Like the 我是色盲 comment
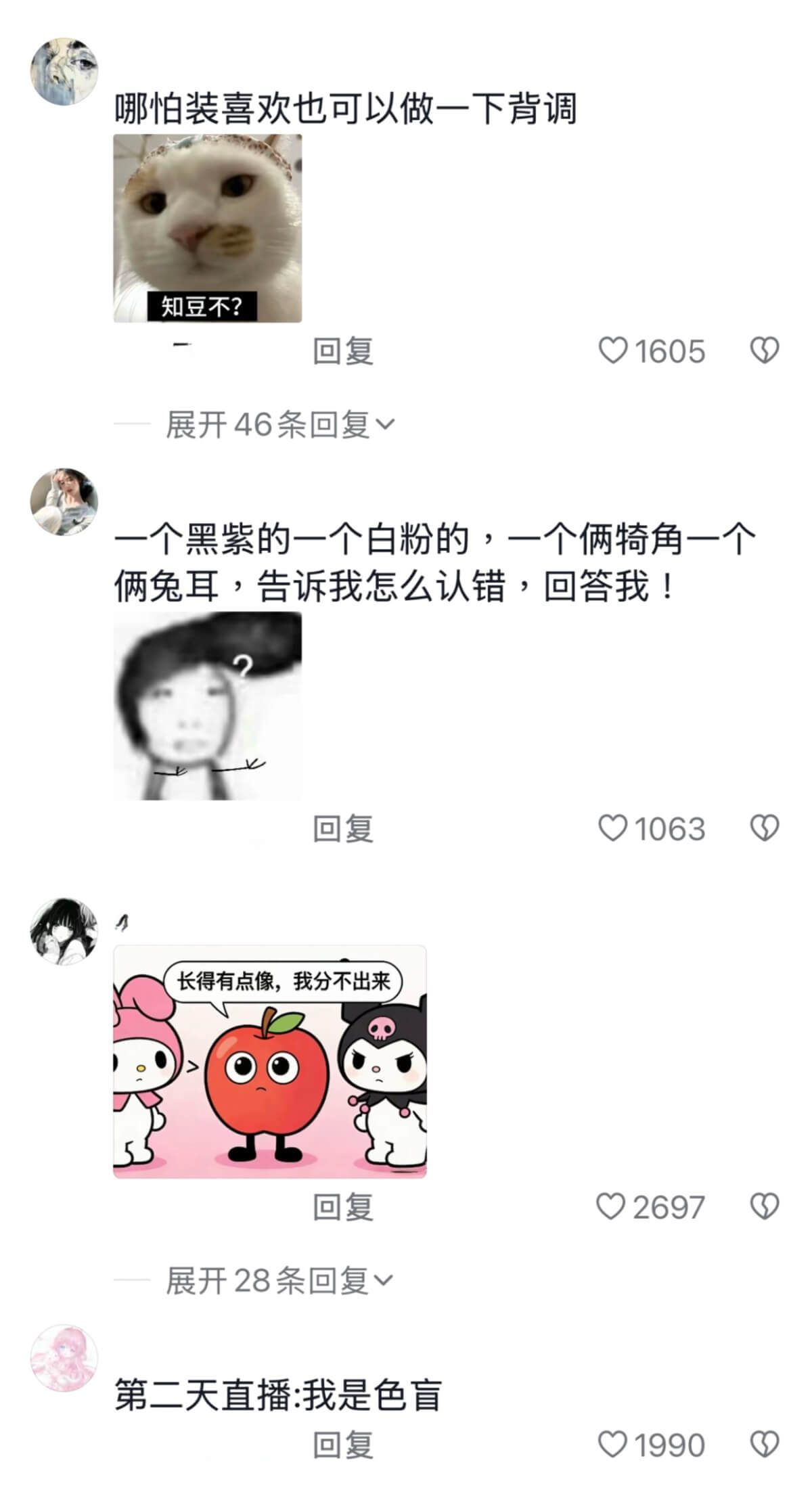The height and width of the screenshot is (1492, 812). pyautogui.click(x=613, y=1445)
